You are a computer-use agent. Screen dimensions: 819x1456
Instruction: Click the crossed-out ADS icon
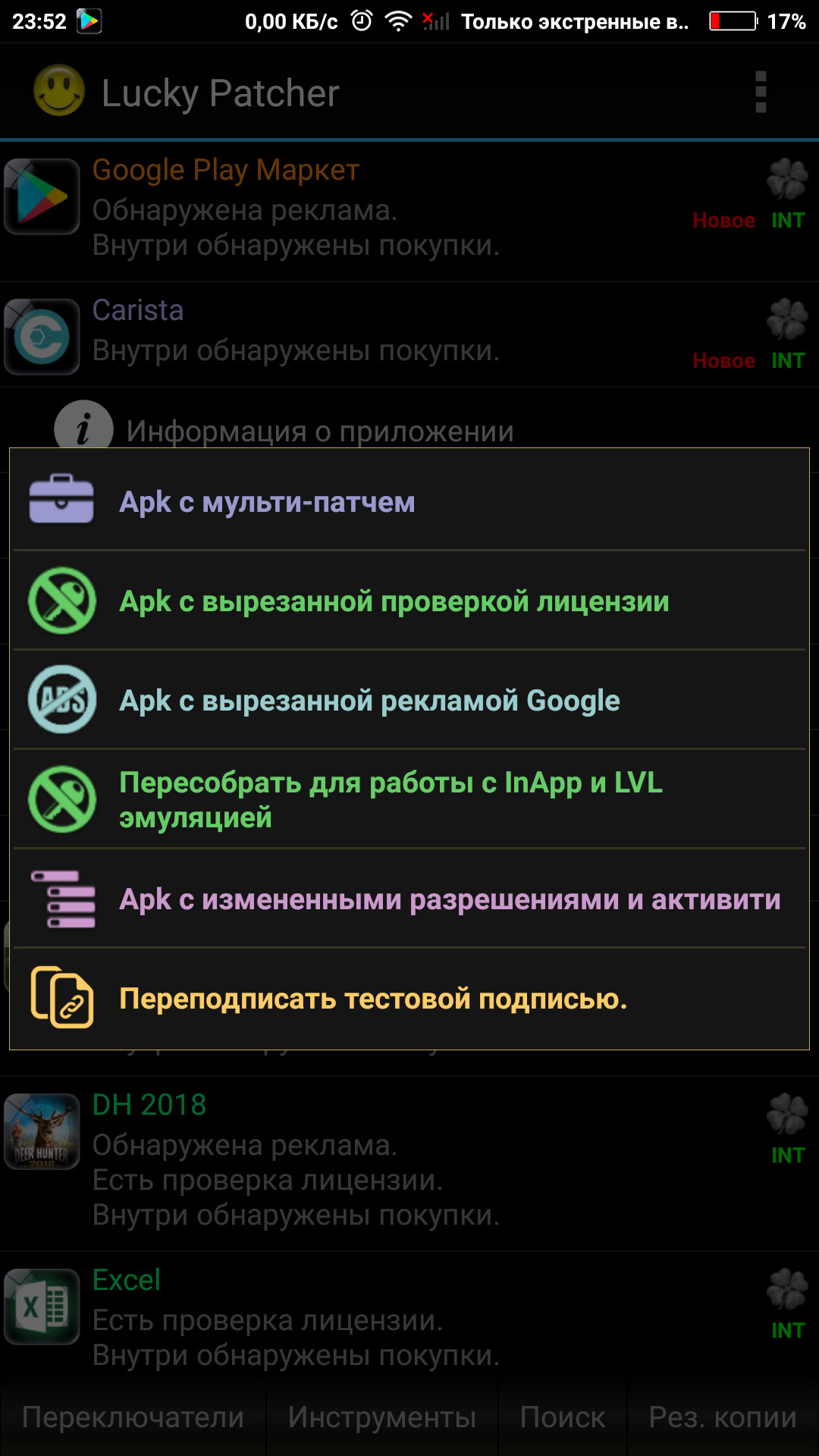[x=61, y=699]
